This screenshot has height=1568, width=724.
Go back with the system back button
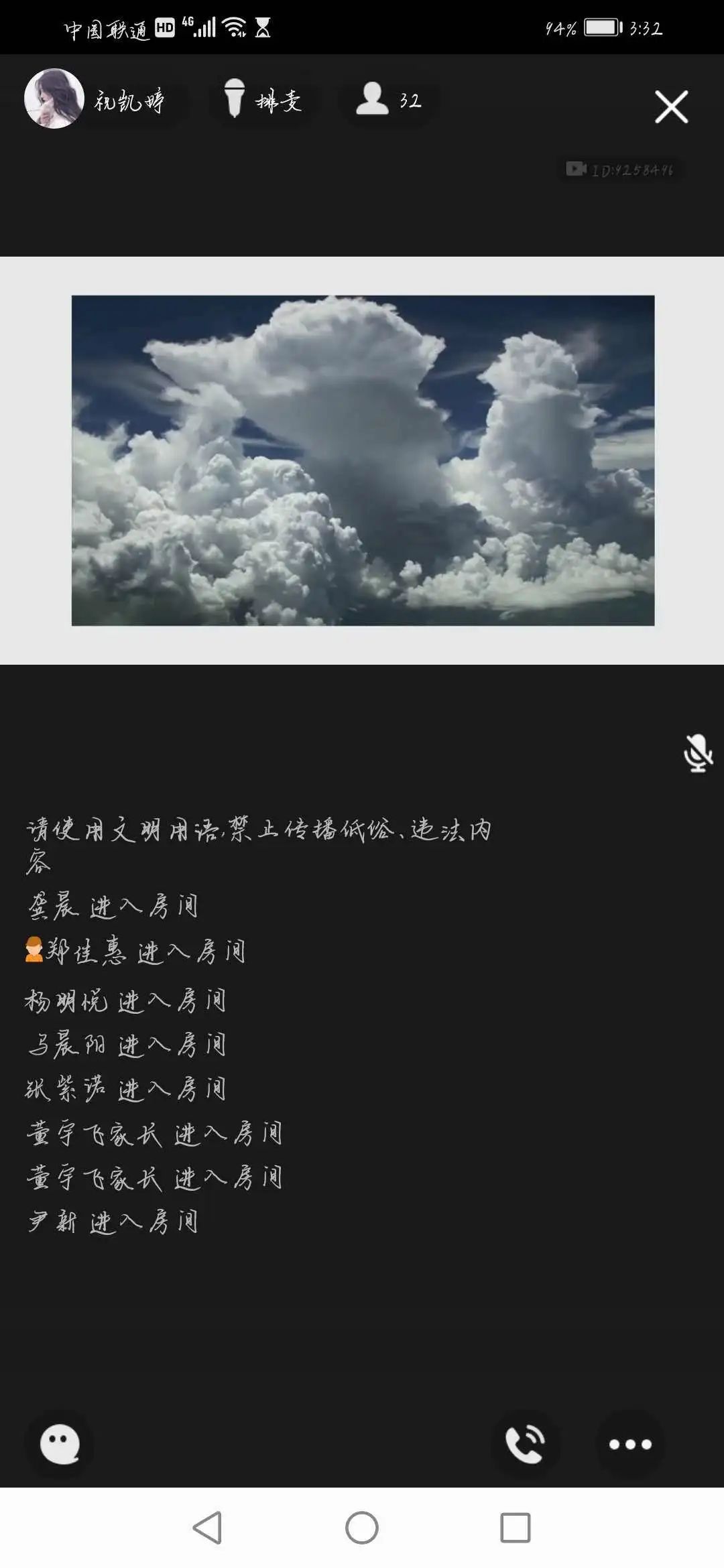(207, 1528)
